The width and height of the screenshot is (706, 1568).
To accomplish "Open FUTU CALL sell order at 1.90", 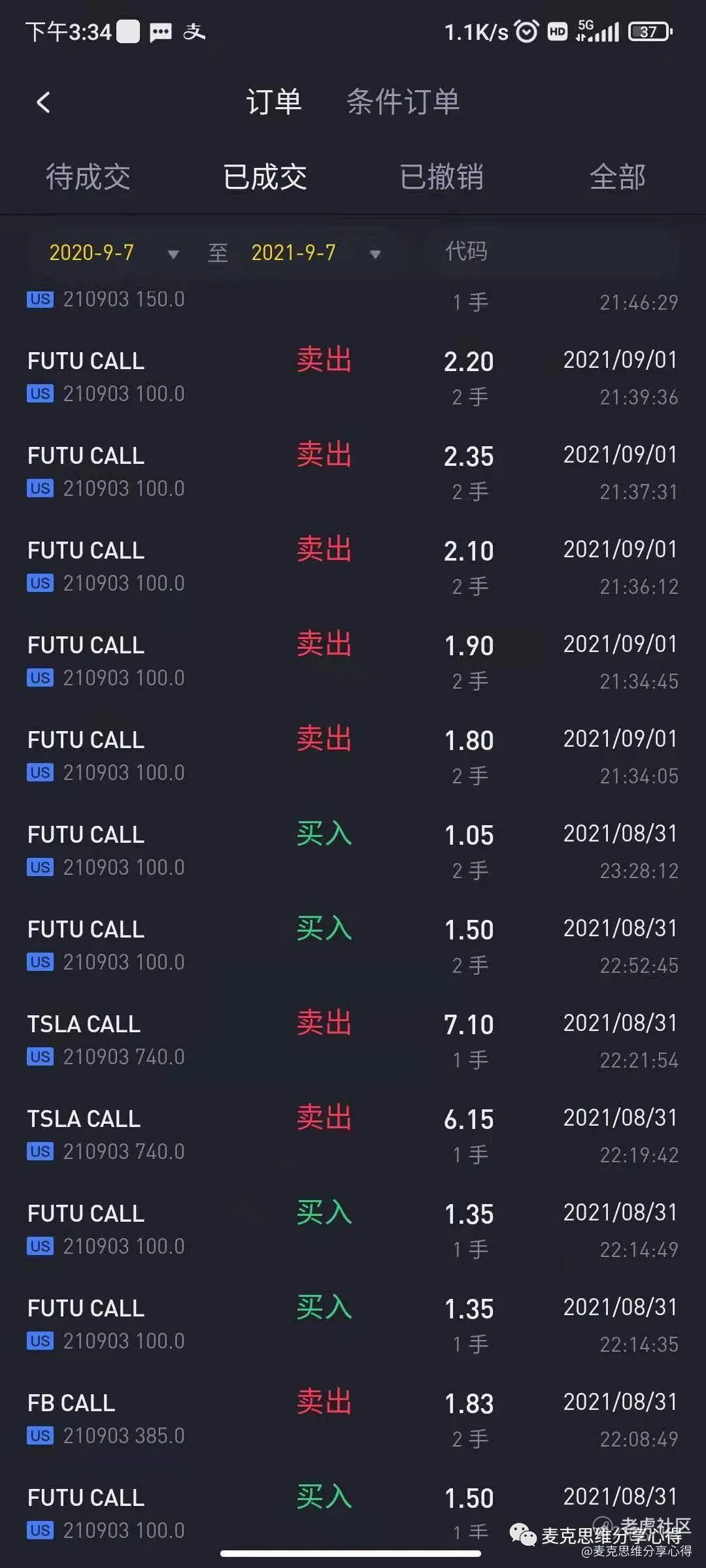I will click(x=353, y=662).
